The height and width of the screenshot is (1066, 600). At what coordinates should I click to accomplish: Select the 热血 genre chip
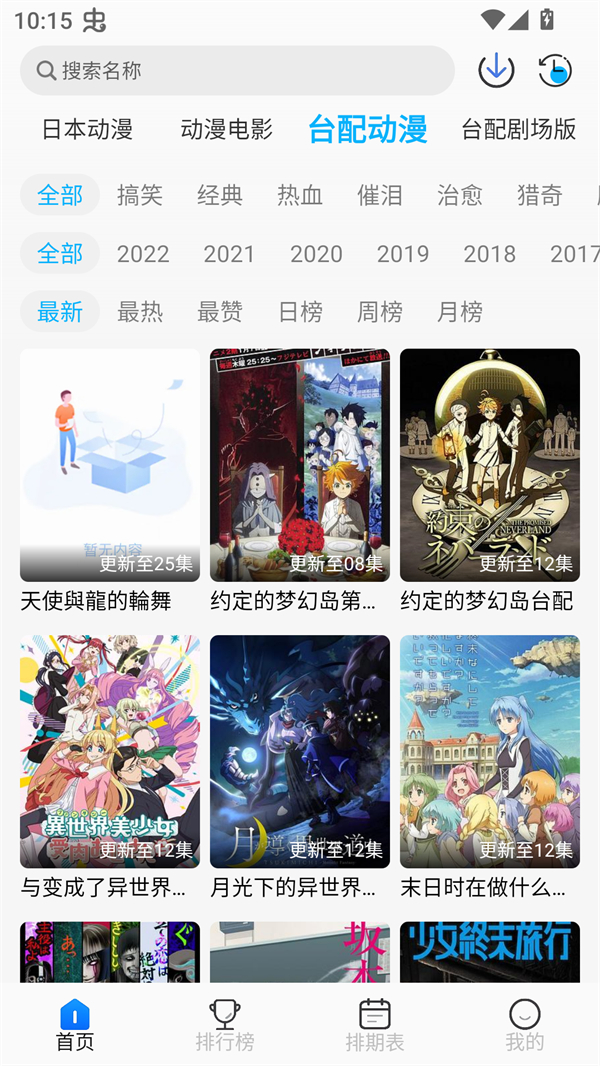coord(300,195)
